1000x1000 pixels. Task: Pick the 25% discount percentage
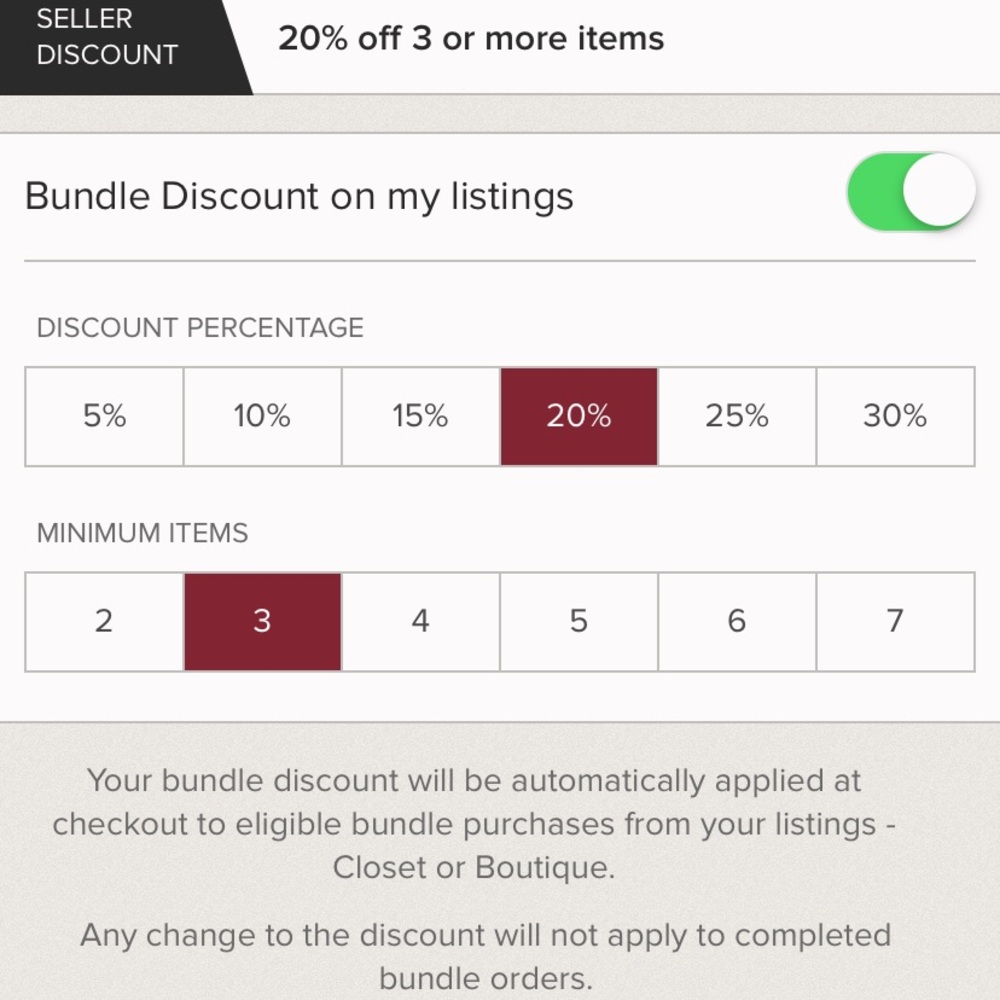[737, 416]
